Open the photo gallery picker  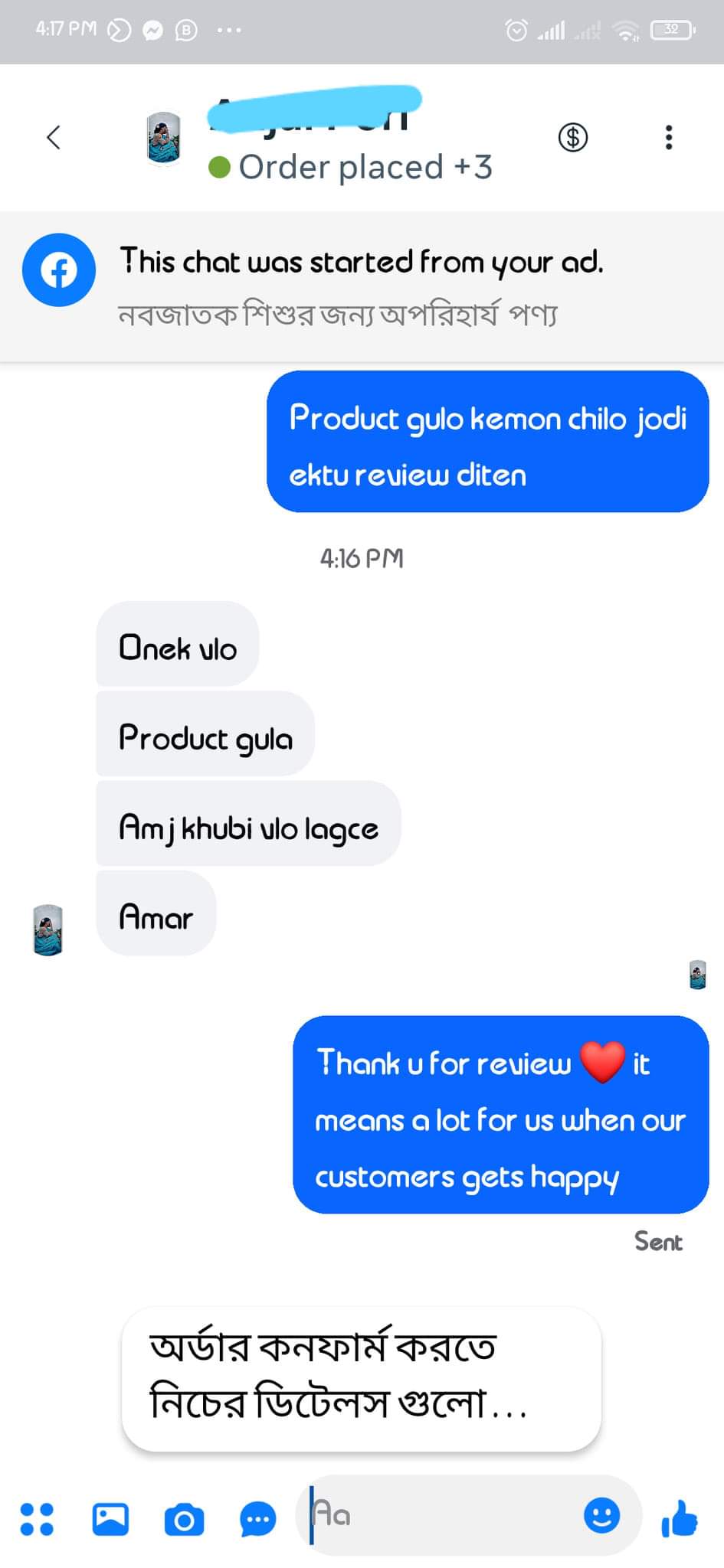110,1519
